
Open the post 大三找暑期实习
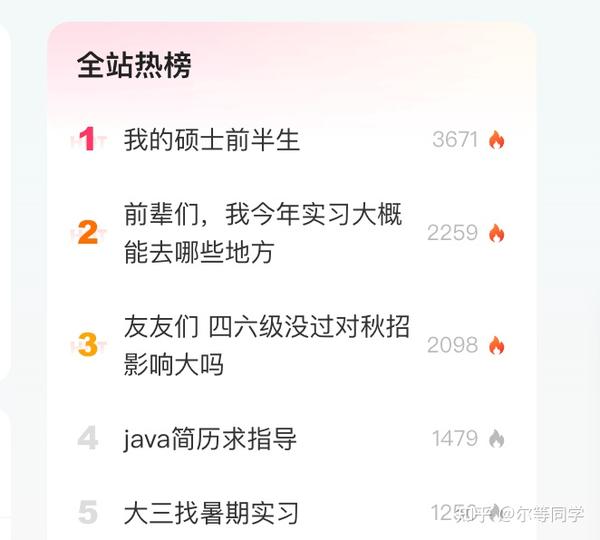[211, 514]
